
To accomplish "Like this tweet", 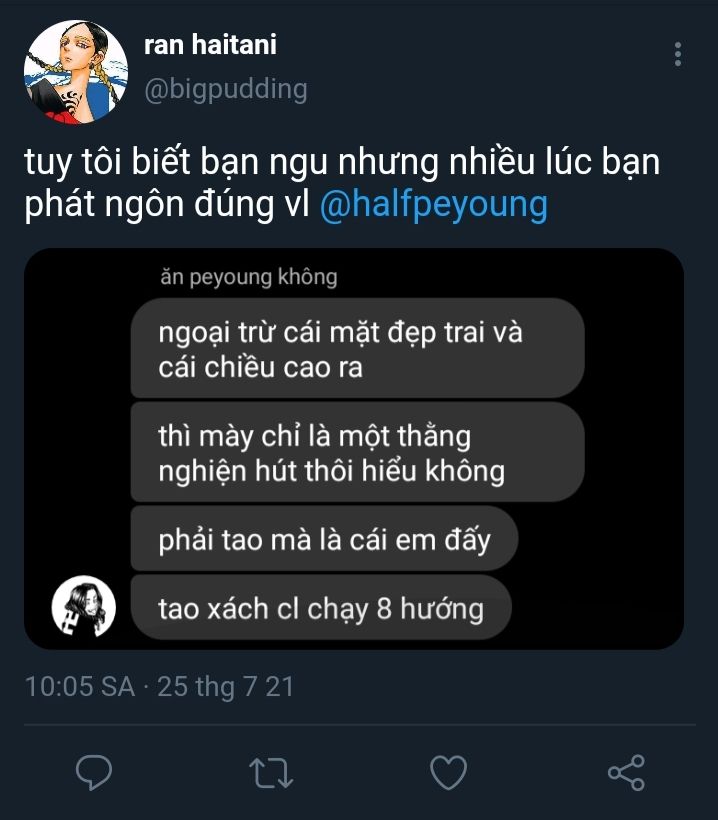I will [449, 772].
